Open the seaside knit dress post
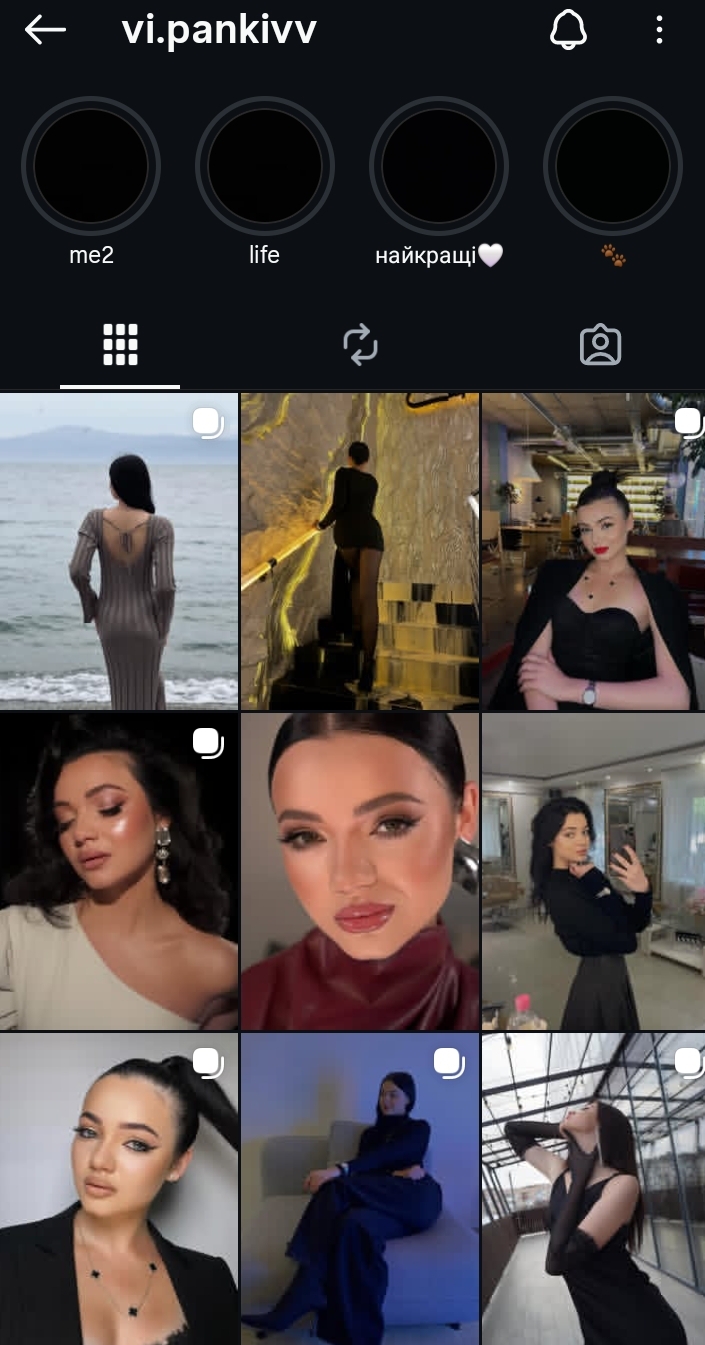The height and width of the screenshot is (1345, 705). coord(118,551)
